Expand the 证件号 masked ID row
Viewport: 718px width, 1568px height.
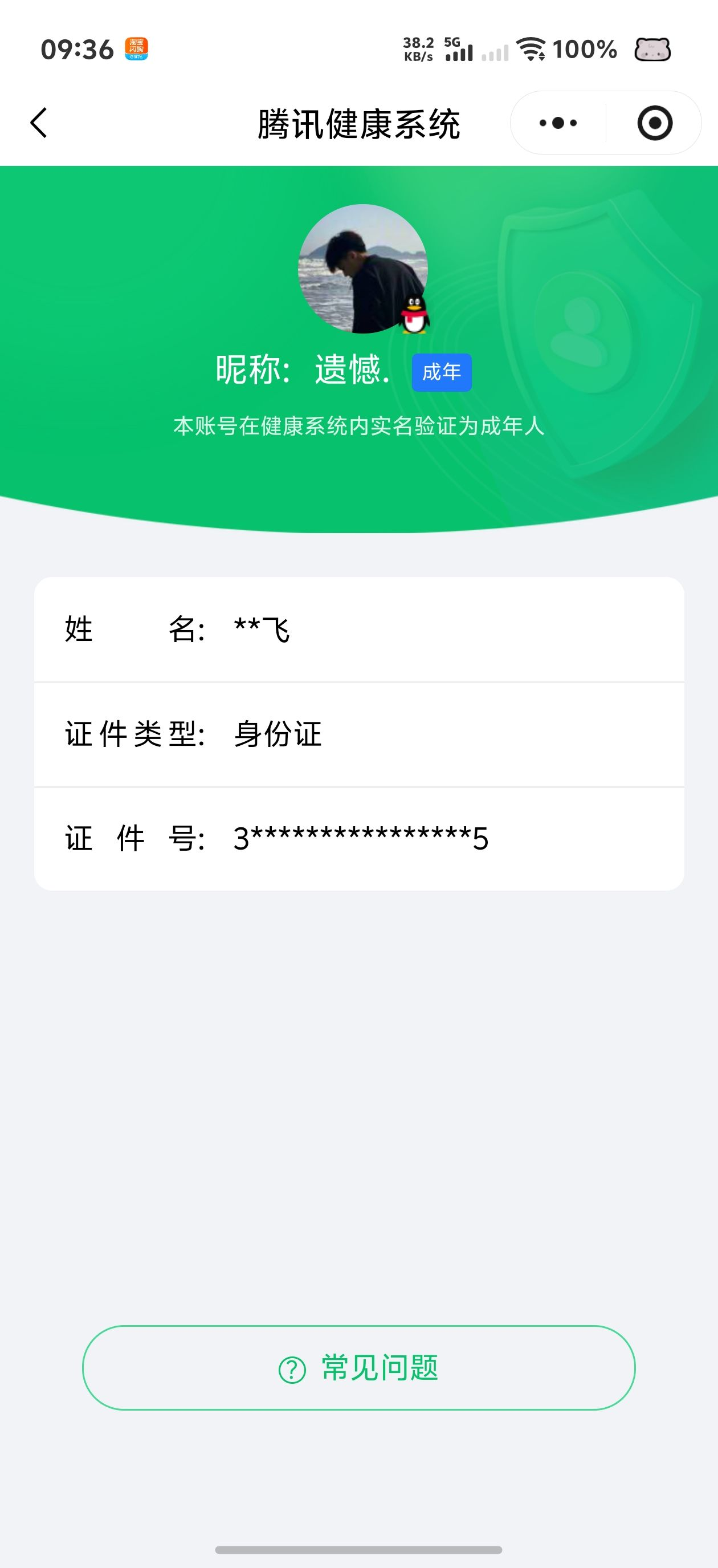359,838
